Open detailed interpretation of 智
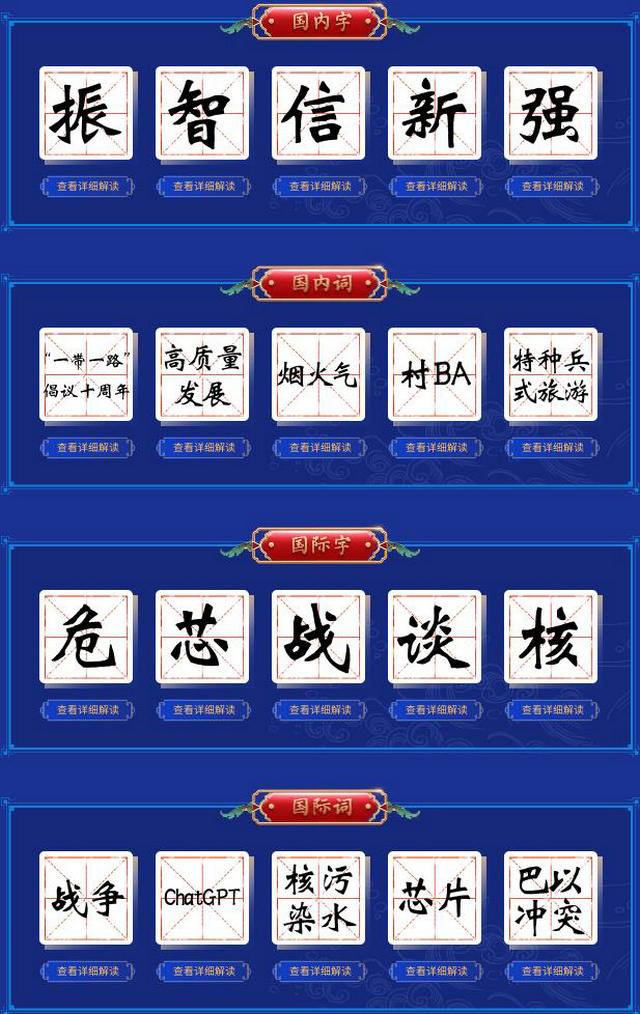Viewport: 640px width, 1014px height. point(203,186)
